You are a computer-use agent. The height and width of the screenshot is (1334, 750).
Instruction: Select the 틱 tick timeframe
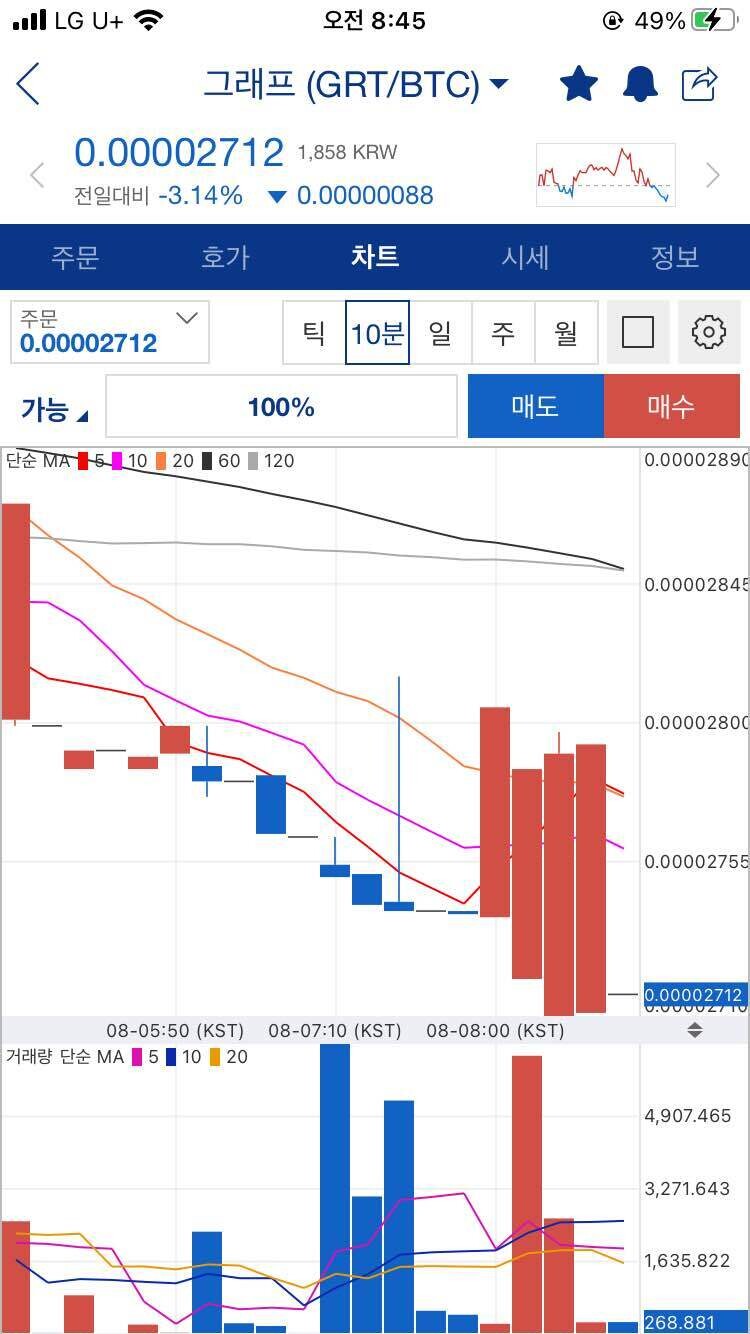pos(314,332)
